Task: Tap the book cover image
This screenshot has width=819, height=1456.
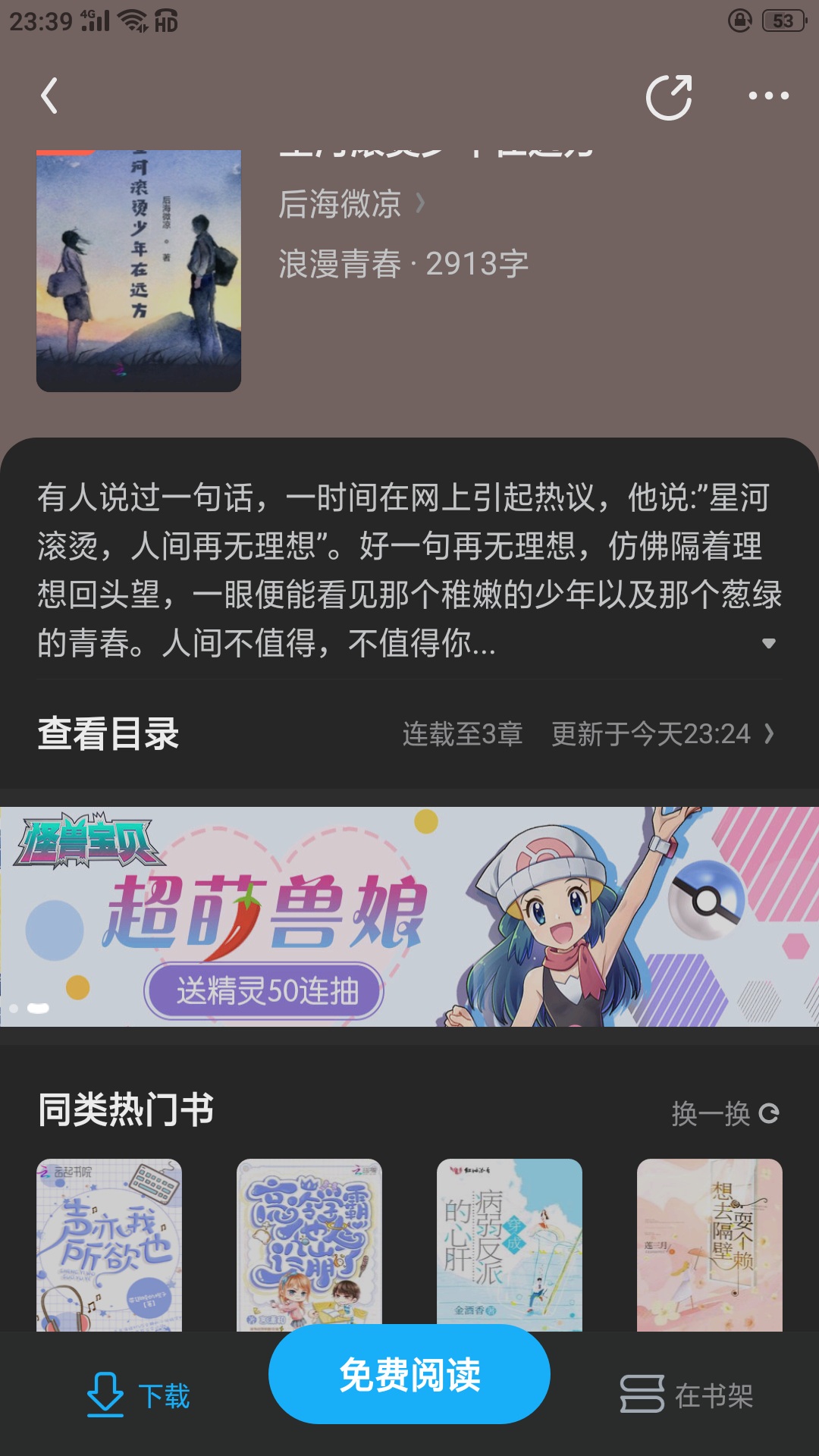Action: click(139, 271)
